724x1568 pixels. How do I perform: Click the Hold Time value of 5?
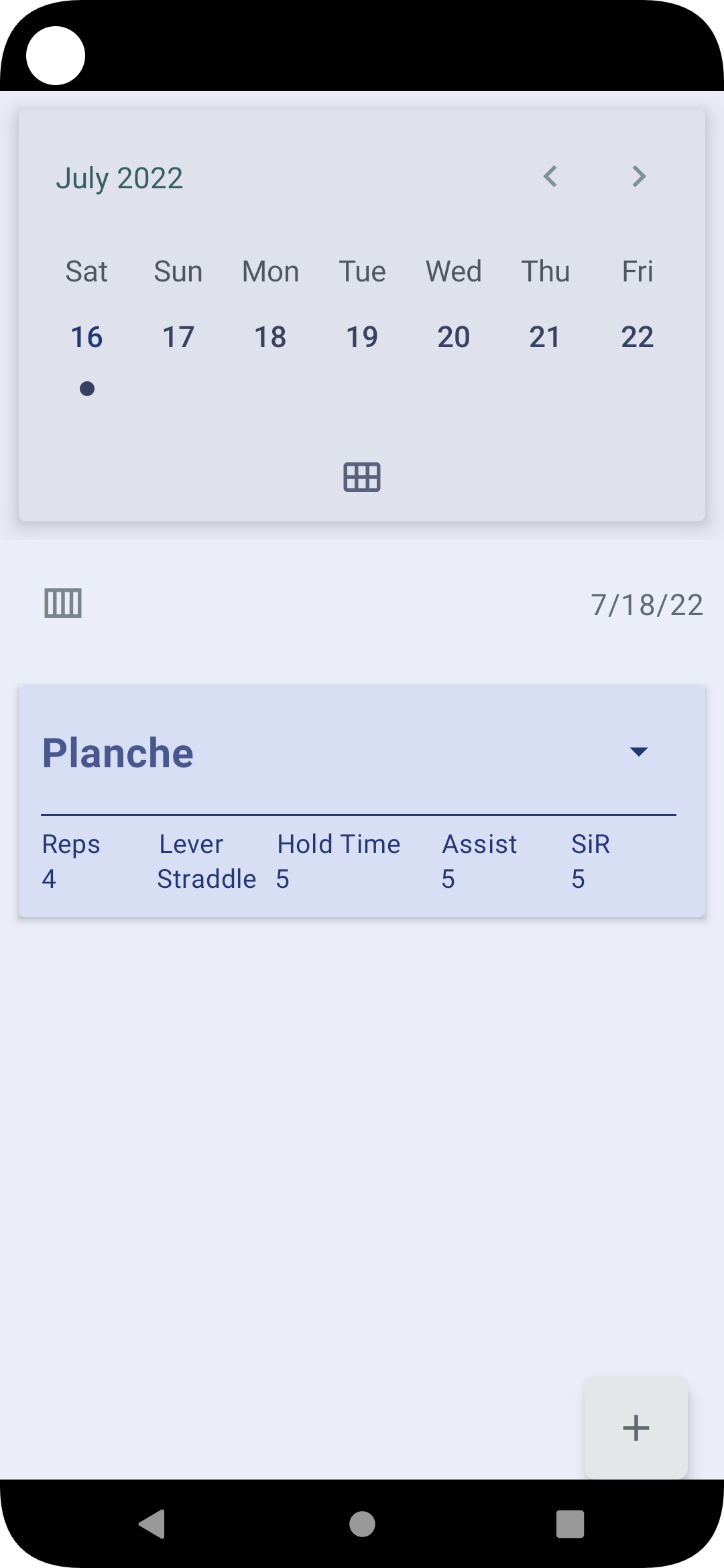(x=282, y=878)
